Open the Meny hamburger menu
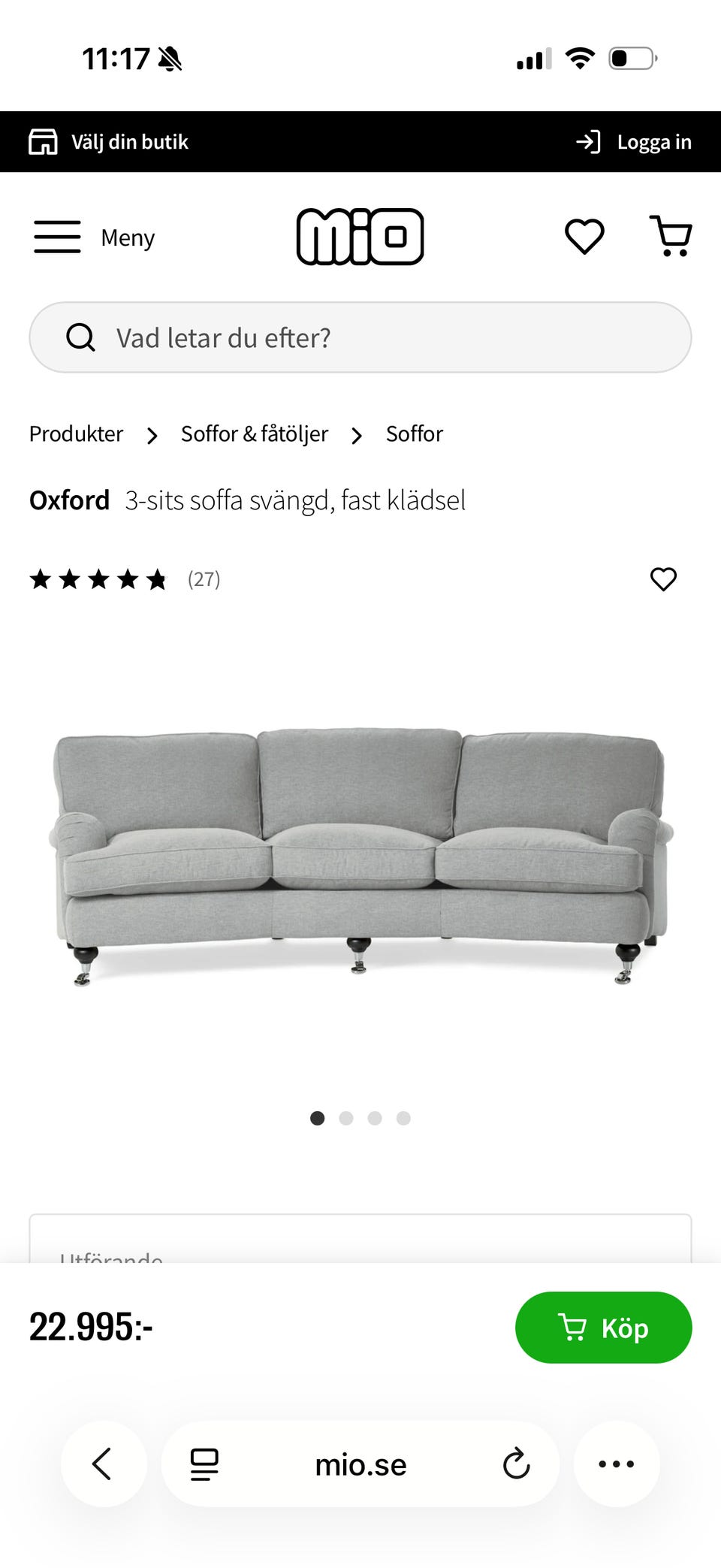The height and width of the screenshot is (1568, 721). click(x=93, y=237)
